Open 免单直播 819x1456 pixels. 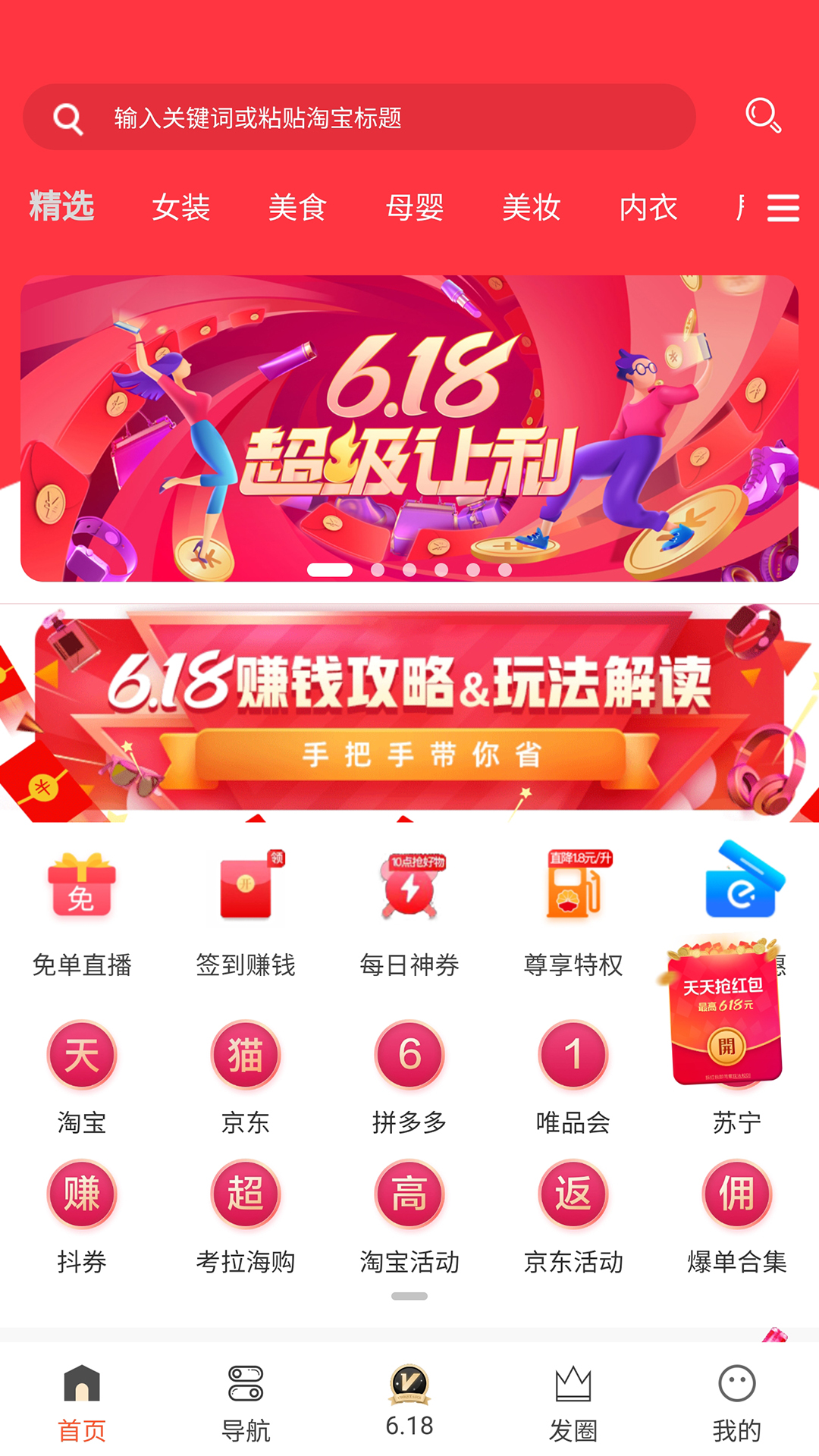pos(82,914)
